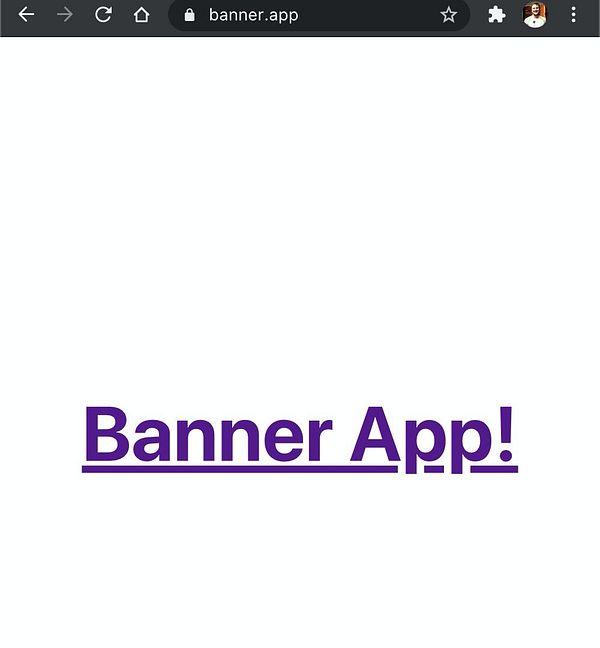Image resolution: width=600 pixels, height=648 pixels.
Task: Open the browser home page
Action: tap(142, 15)
